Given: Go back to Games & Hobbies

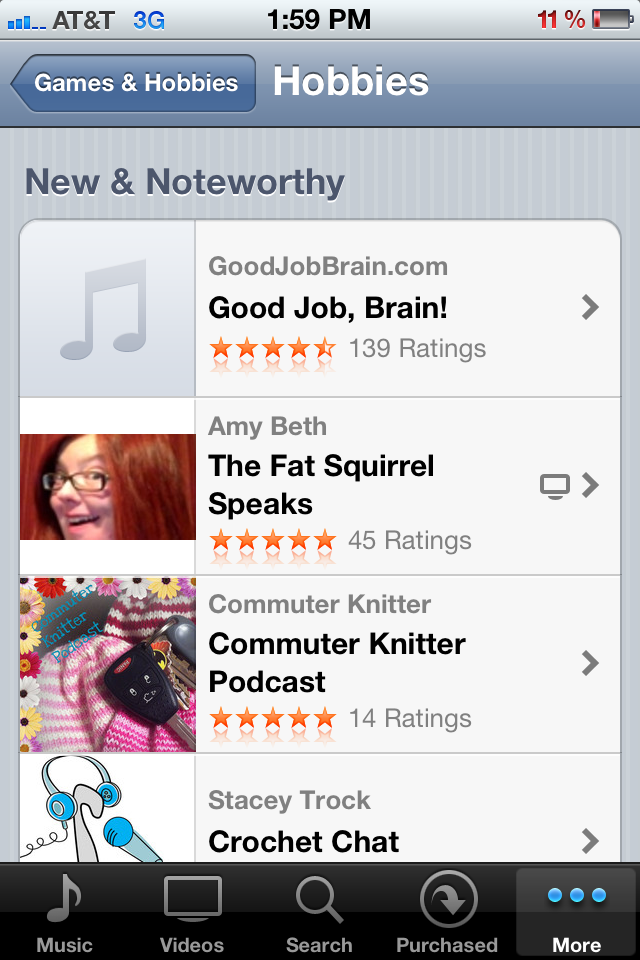Looking at the screenshot, I should (134, 83).
